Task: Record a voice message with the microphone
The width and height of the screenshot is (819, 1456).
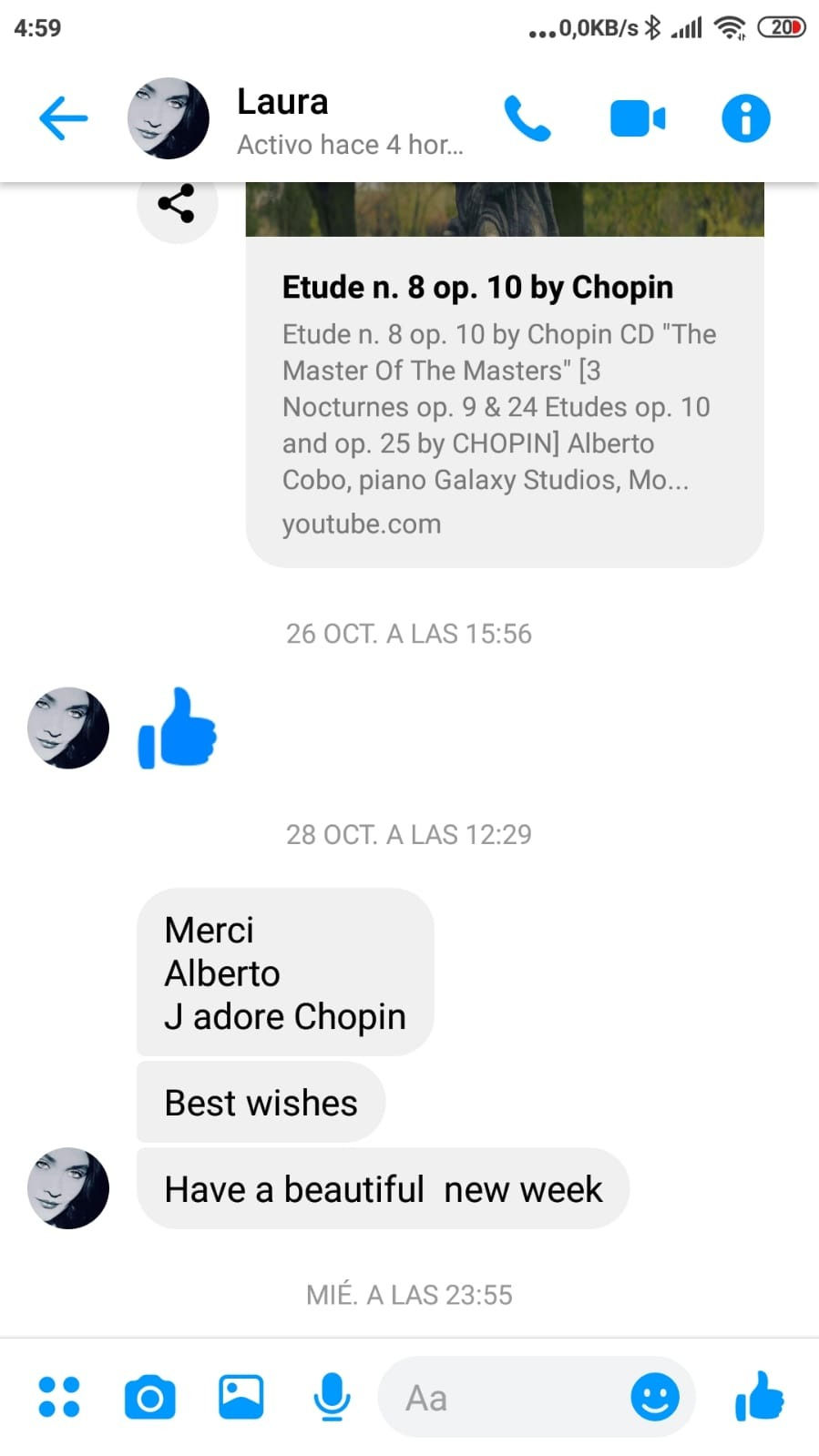Action: [332, 1397]
